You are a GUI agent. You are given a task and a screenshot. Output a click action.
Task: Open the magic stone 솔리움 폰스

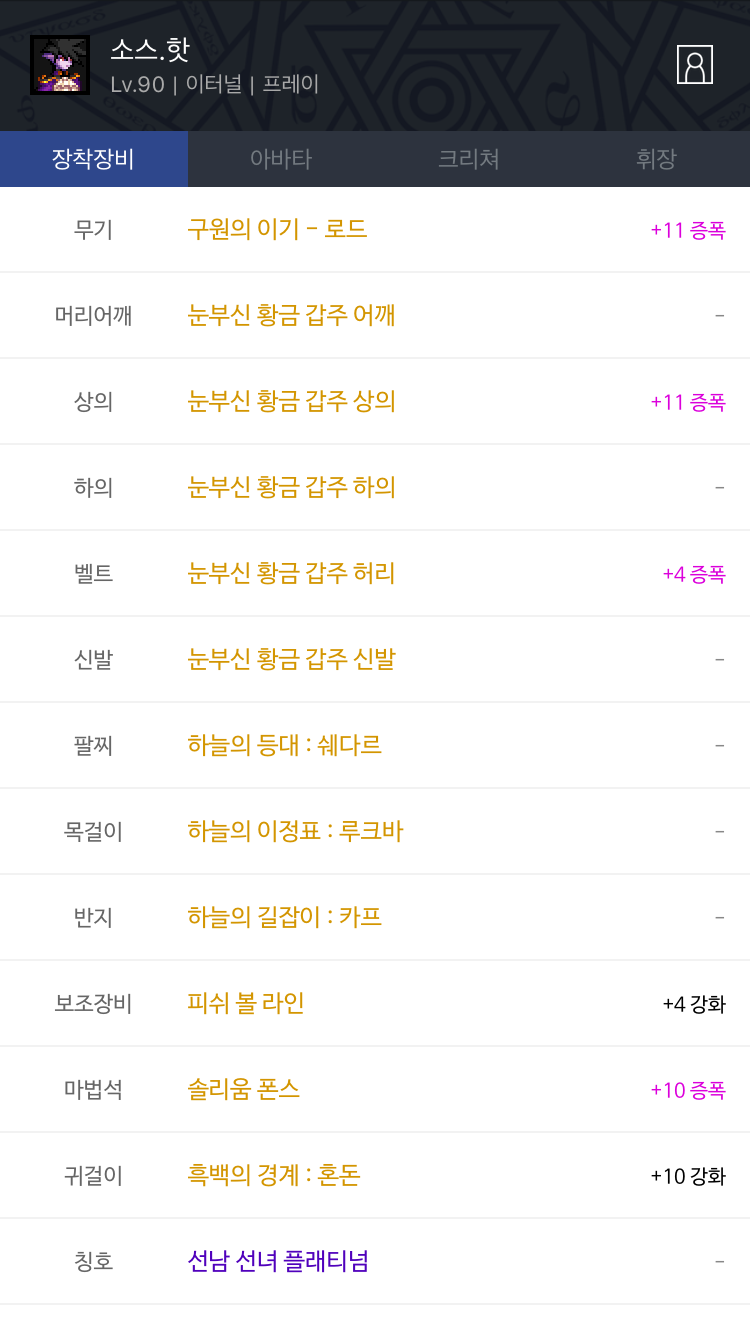(244, 1089)
